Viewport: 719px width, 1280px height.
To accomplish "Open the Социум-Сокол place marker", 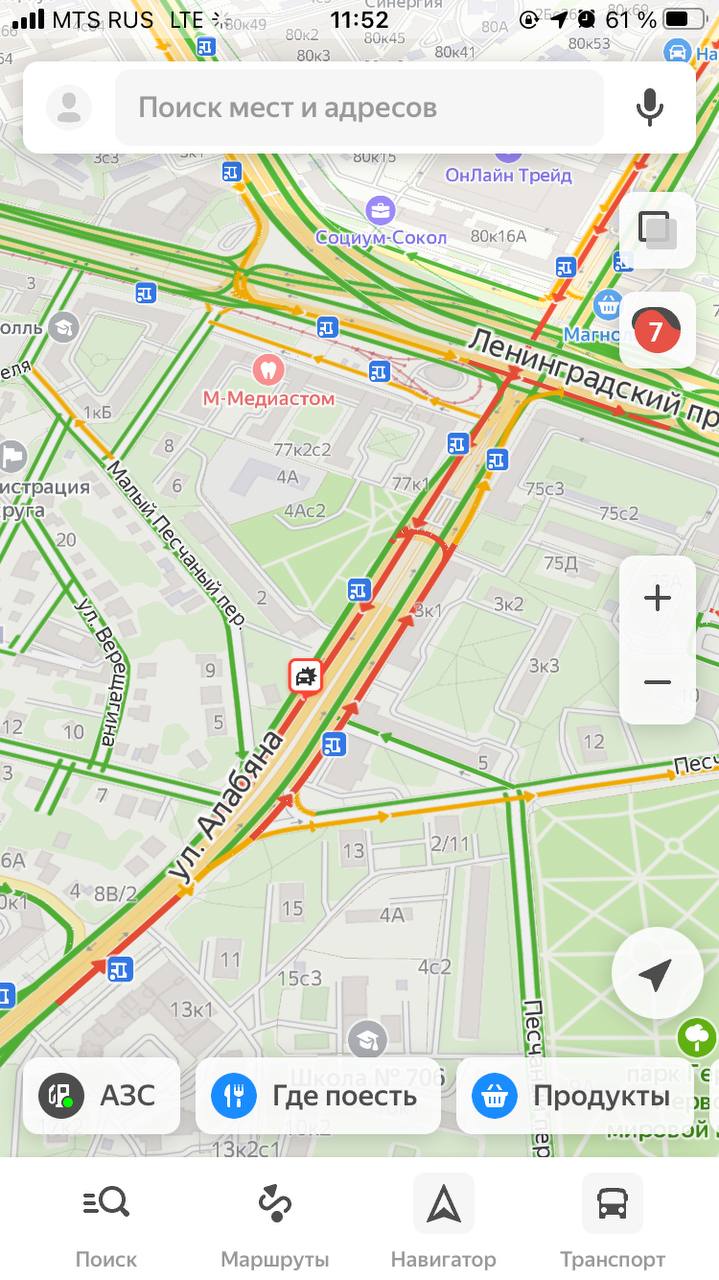I will click(x=380, y=212).
